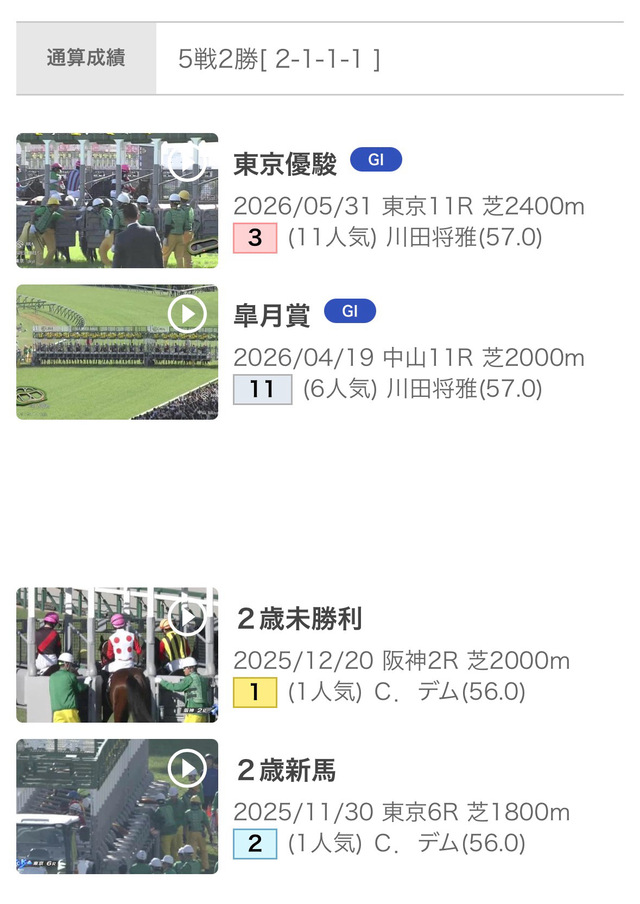Screen dimensions: 640x904
Task: Play the 2歳未勝利 race video
Action: click(187, 617)
